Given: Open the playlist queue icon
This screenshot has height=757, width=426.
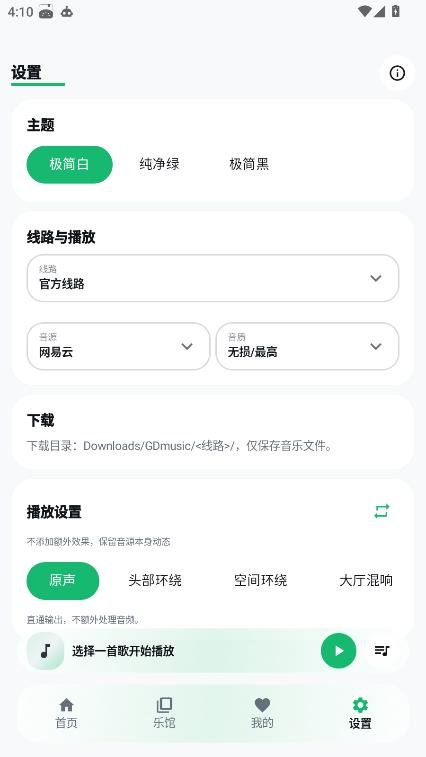Looking at the screenshot, I should coord(382,651).
